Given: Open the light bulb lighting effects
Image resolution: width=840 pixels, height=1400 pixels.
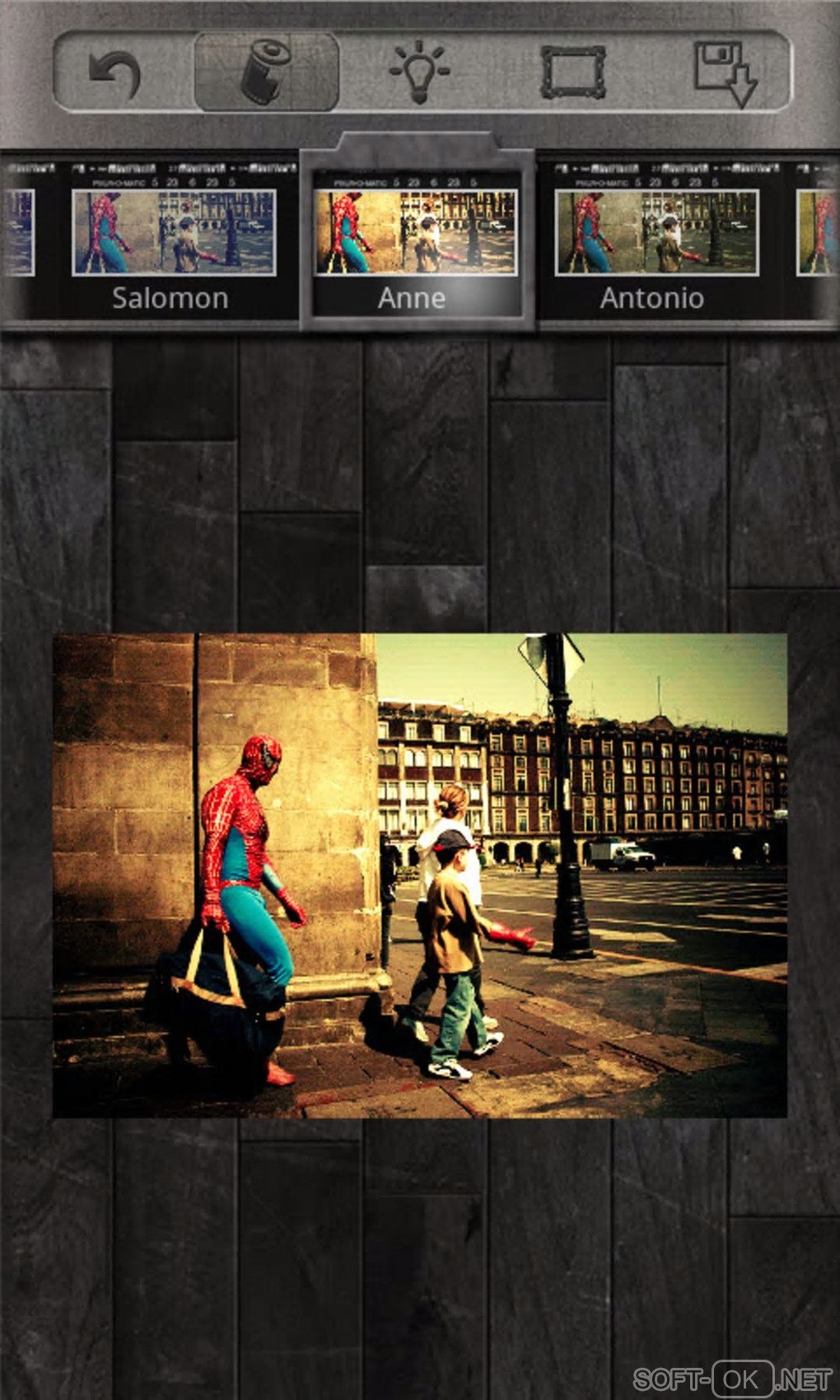Looking at the screenshot, I should [x=419, y=72].
